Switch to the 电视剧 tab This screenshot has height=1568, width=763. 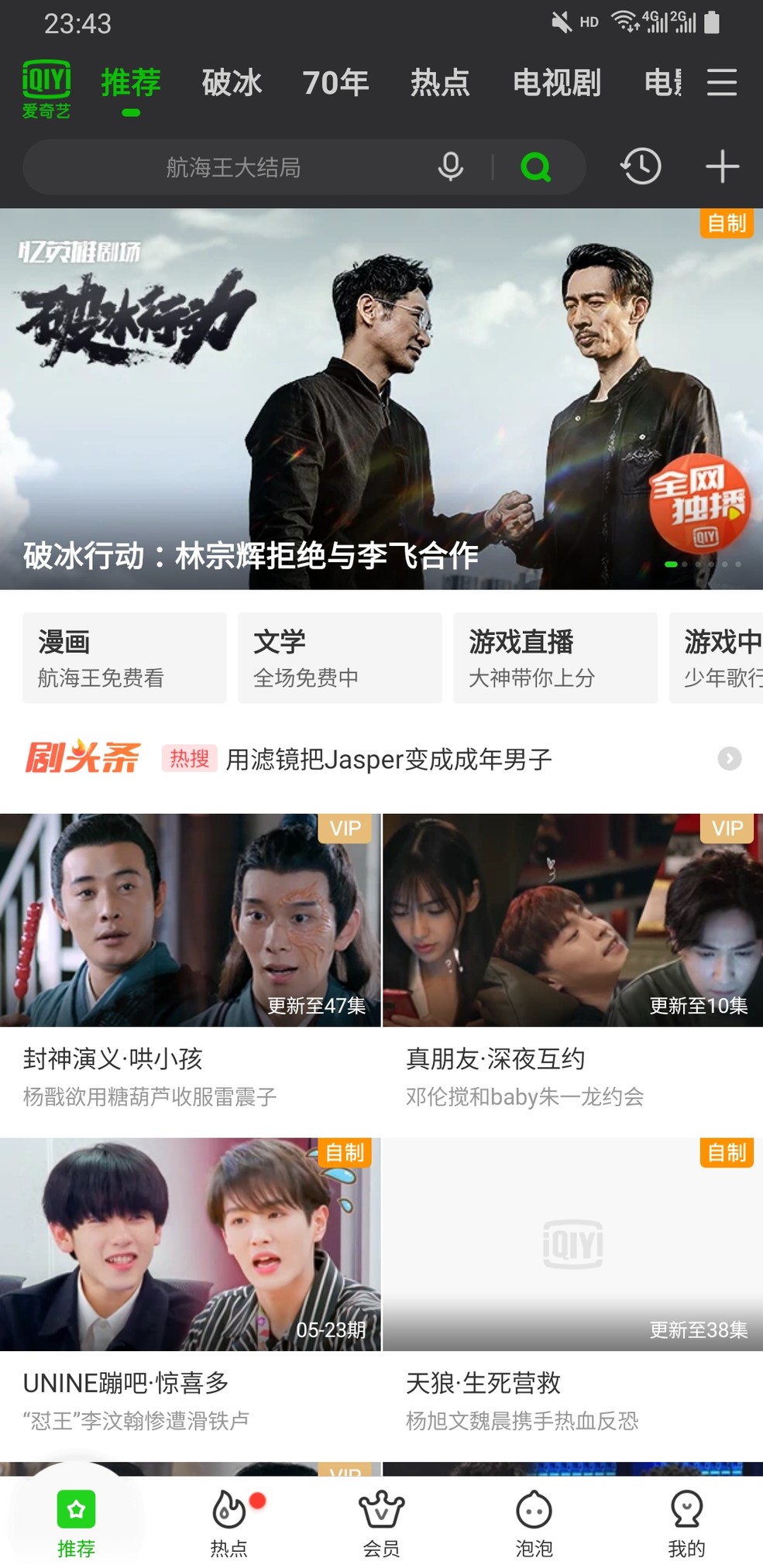pyautogui.click(x=557, y=83)
